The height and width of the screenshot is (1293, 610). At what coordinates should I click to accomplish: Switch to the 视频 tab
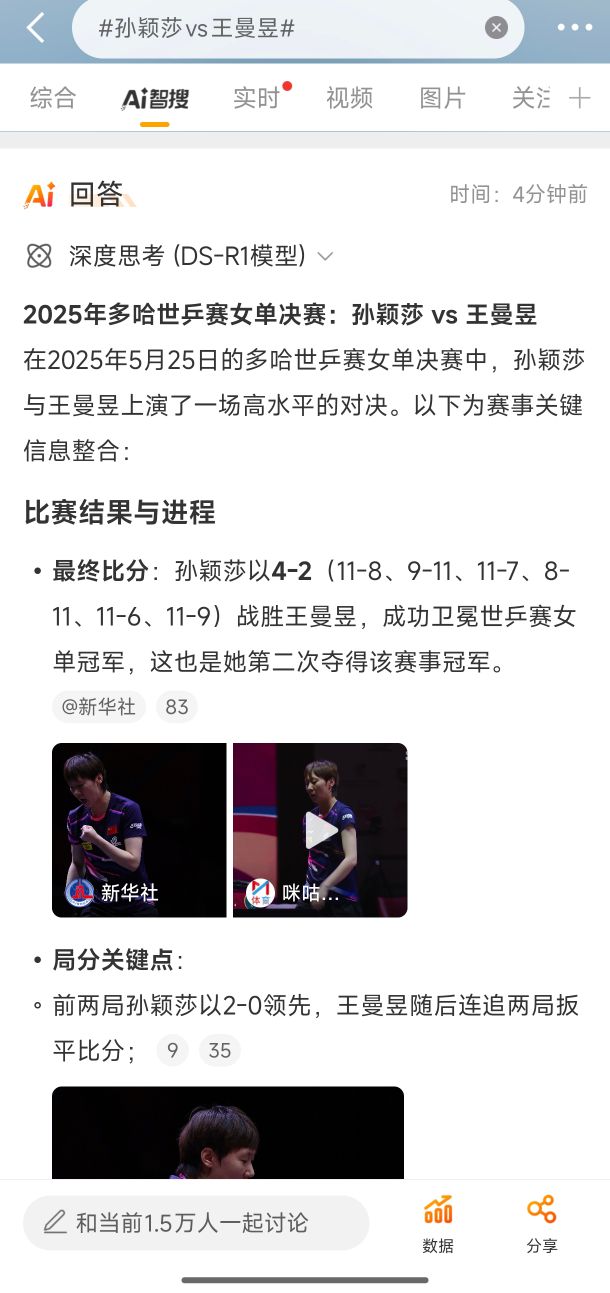(x=349, y=97)
